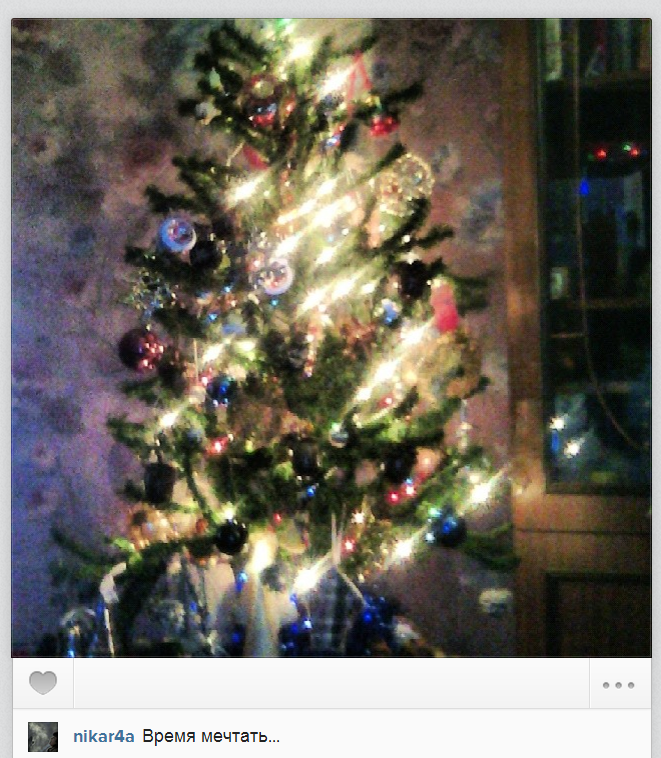The width and height of the screenshot is (661, 758).
Task: Like this Christmas tree post
Action: [42, 684]
